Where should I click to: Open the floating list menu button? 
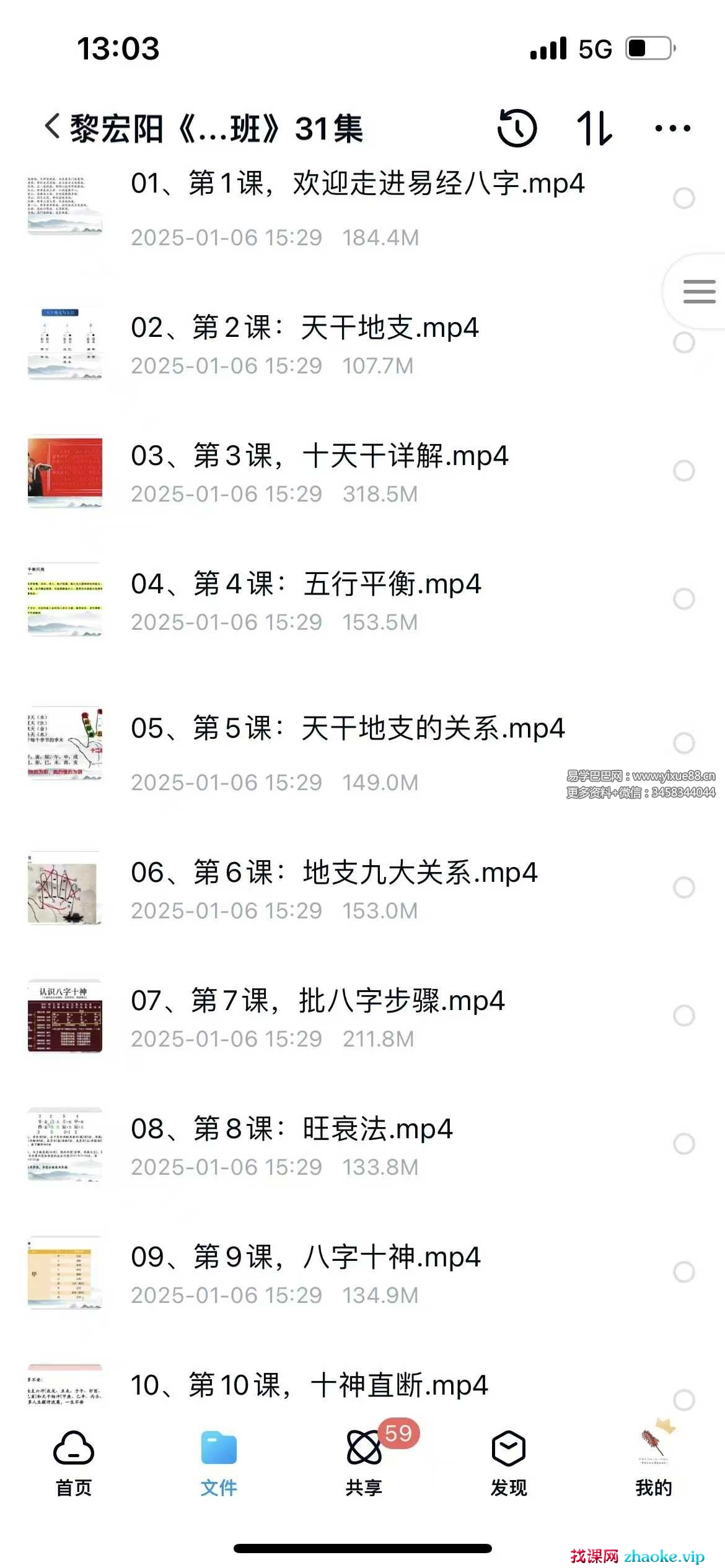click(x=698, y=291)
